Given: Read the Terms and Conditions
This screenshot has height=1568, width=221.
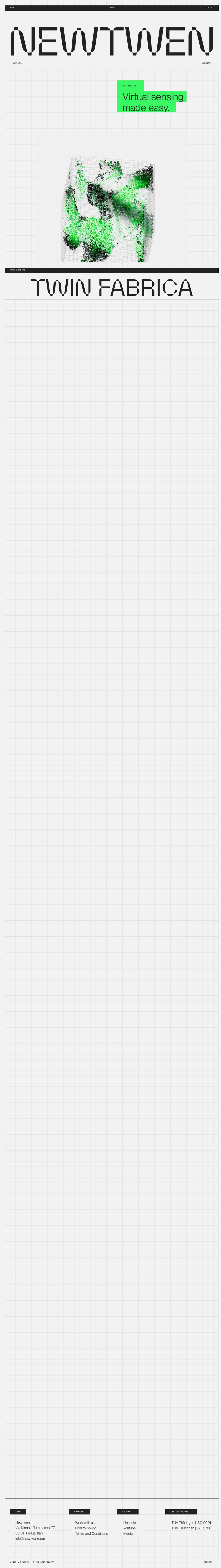Looking at the screenshot, I should 91,1533.
